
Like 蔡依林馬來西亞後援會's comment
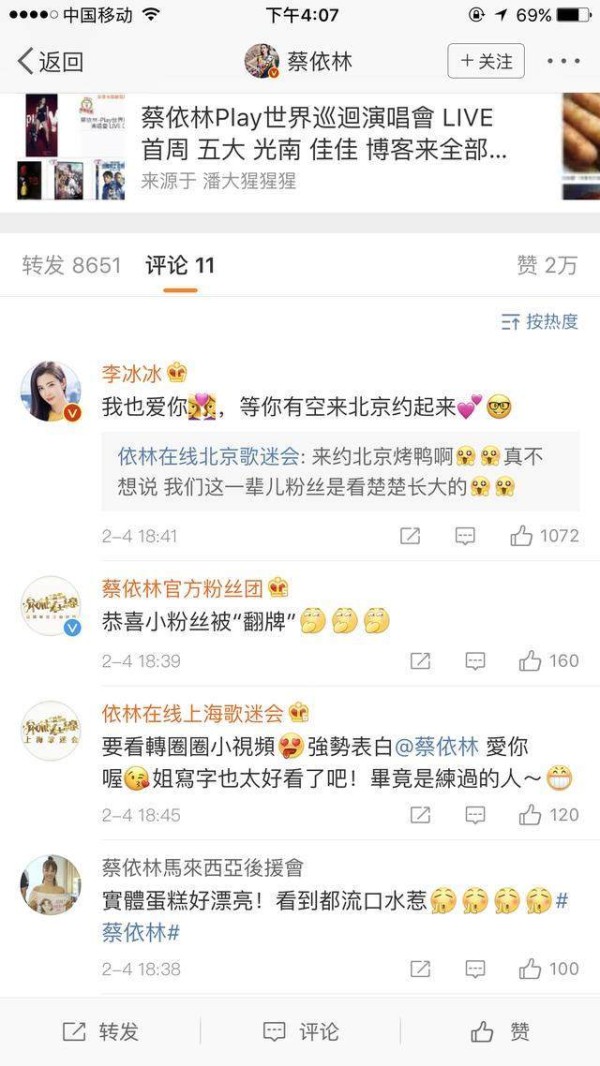pos(549,969)
